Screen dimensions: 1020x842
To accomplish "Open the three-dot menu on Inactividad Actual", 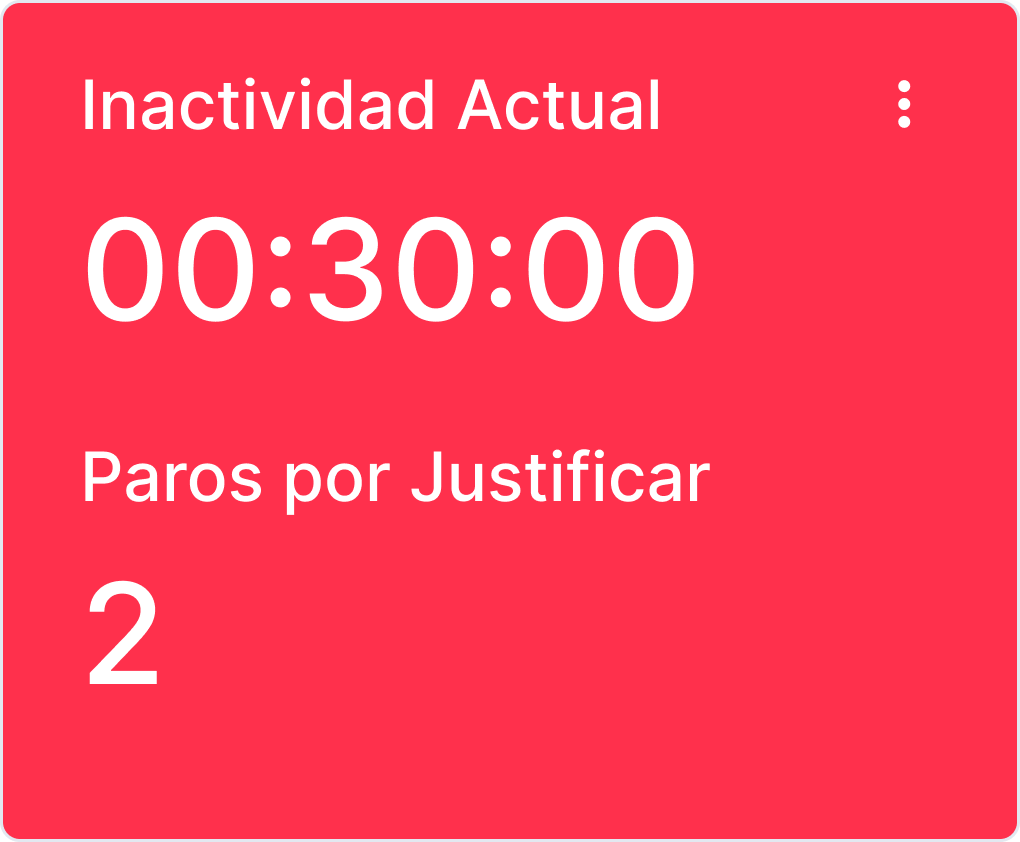I will point(904,104).
